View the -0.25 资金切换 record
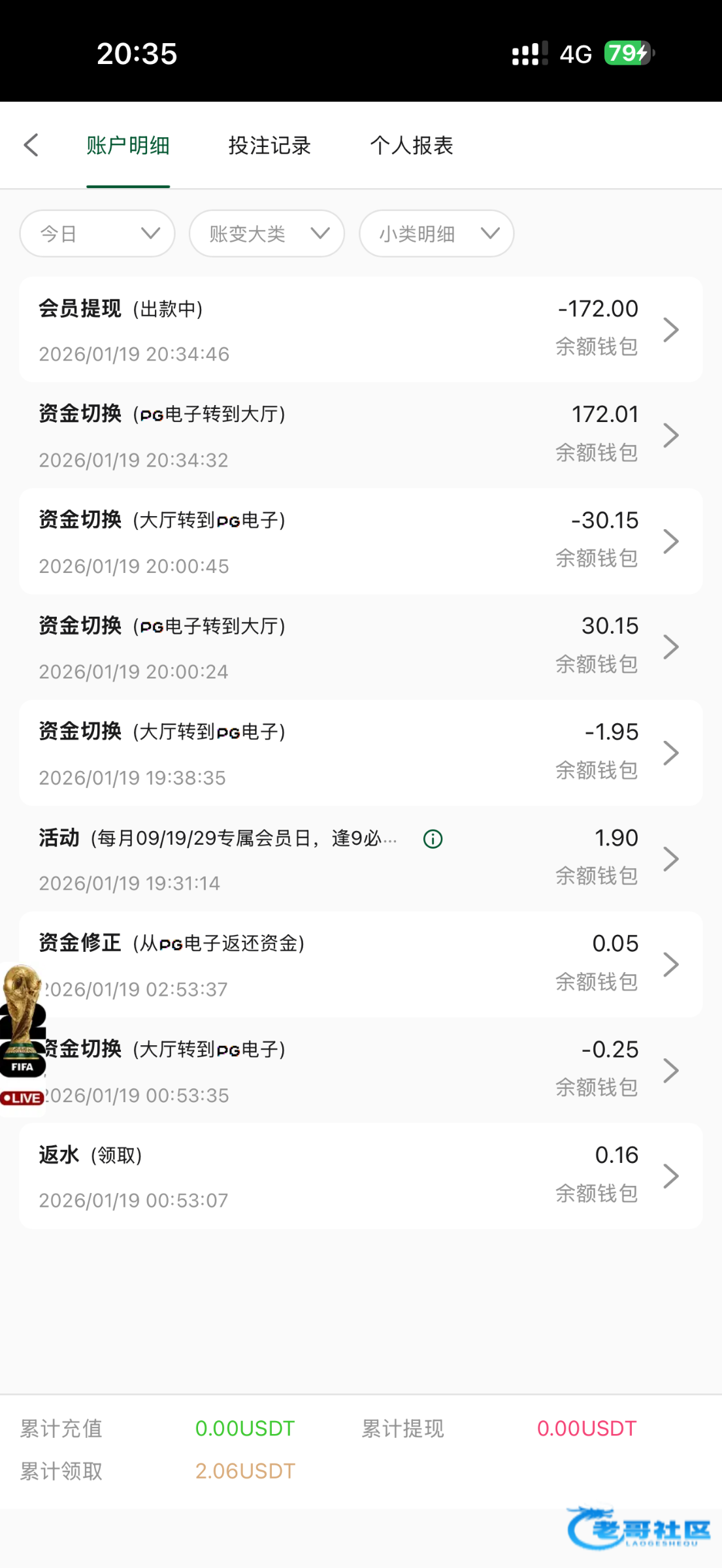This screenshot has width=722, height=1568. (361, 1070)
